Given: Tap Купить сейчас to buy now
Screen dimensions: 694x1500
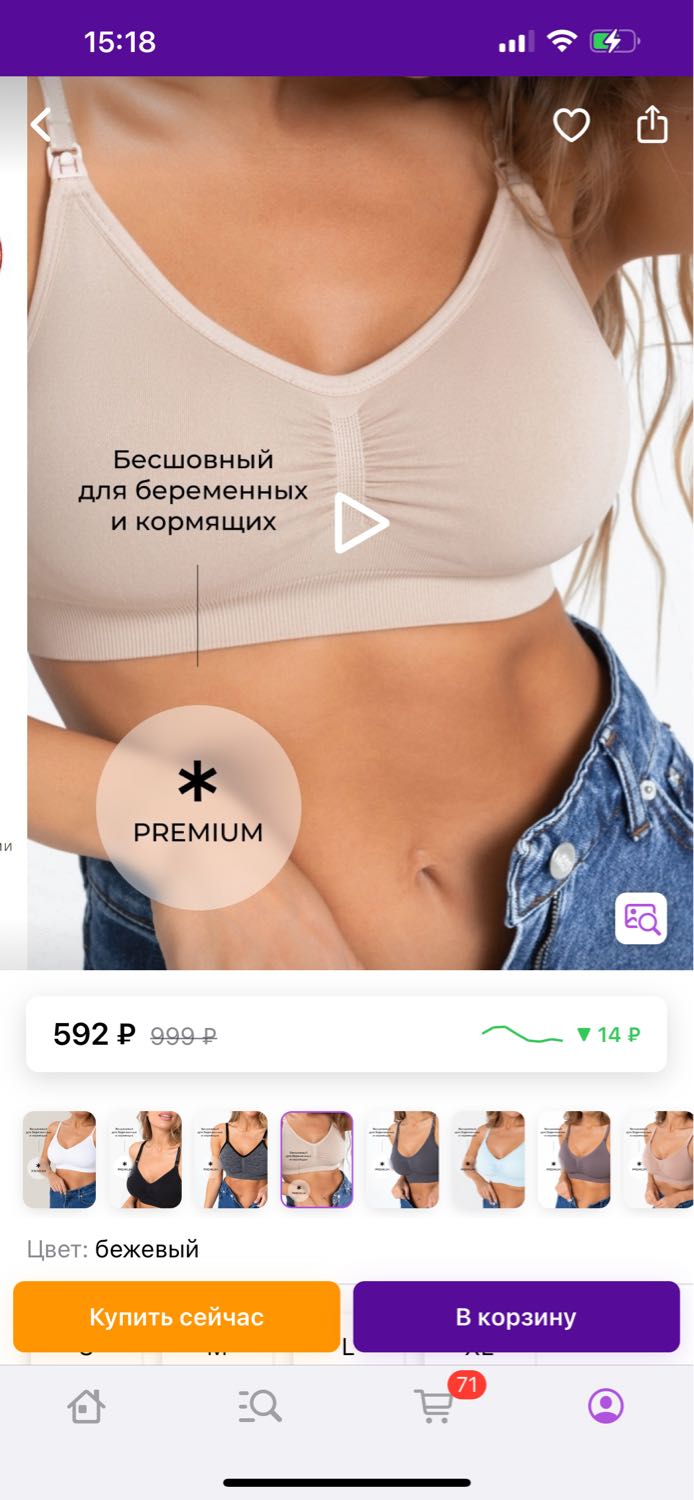Looking at the screenshot, I should [176, 1317].
